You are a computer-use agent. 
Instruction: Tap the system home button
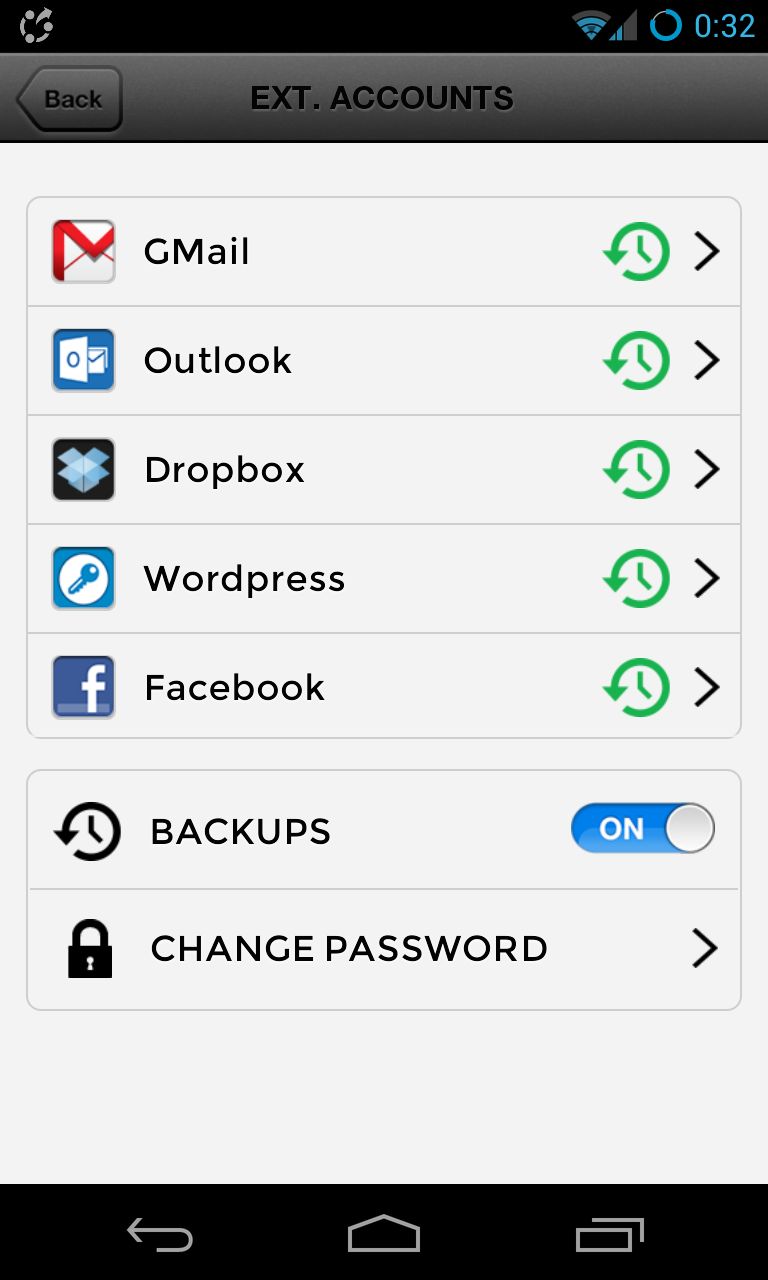384,1234
